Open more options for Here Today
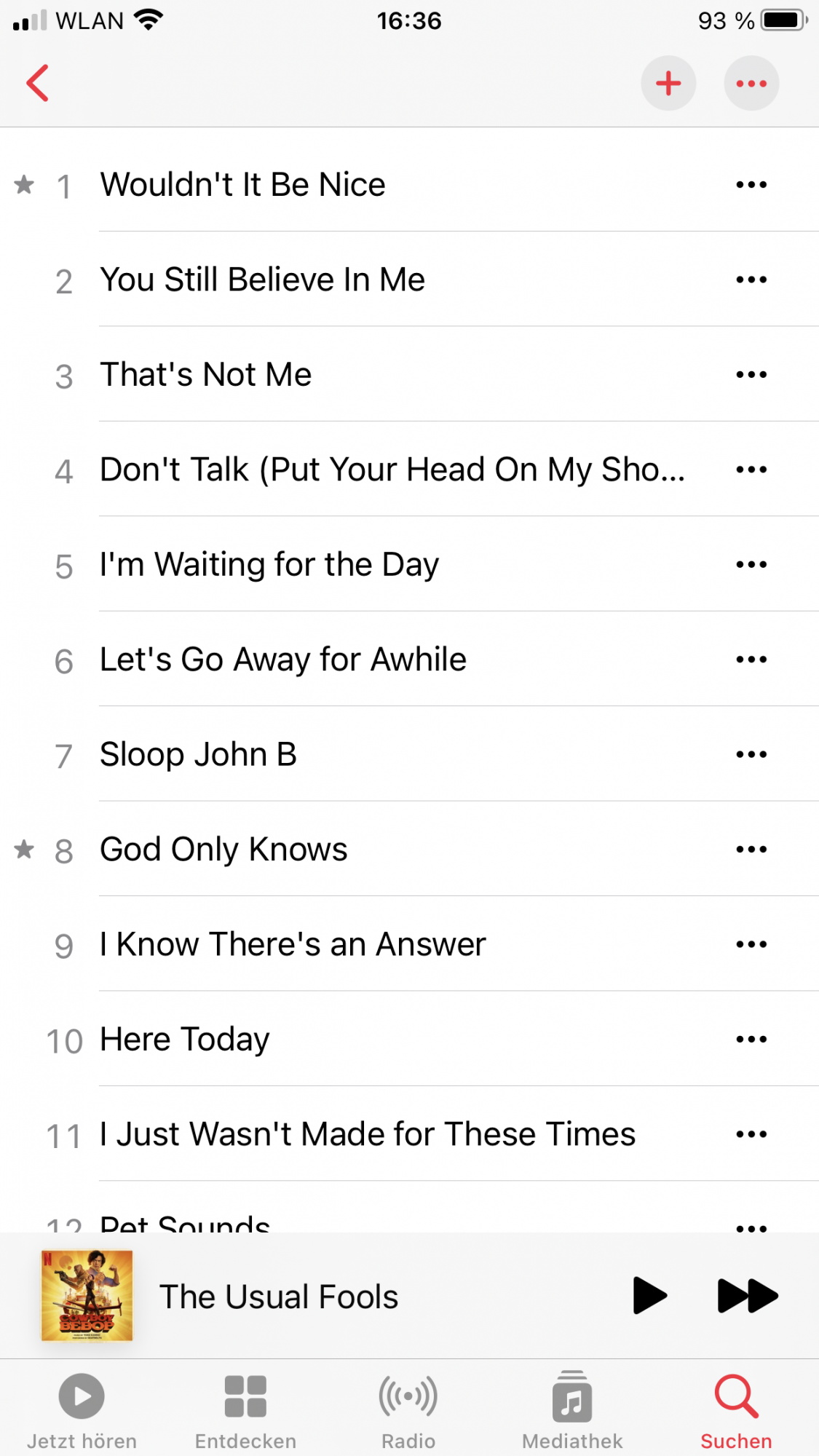 coord(751,1039)
